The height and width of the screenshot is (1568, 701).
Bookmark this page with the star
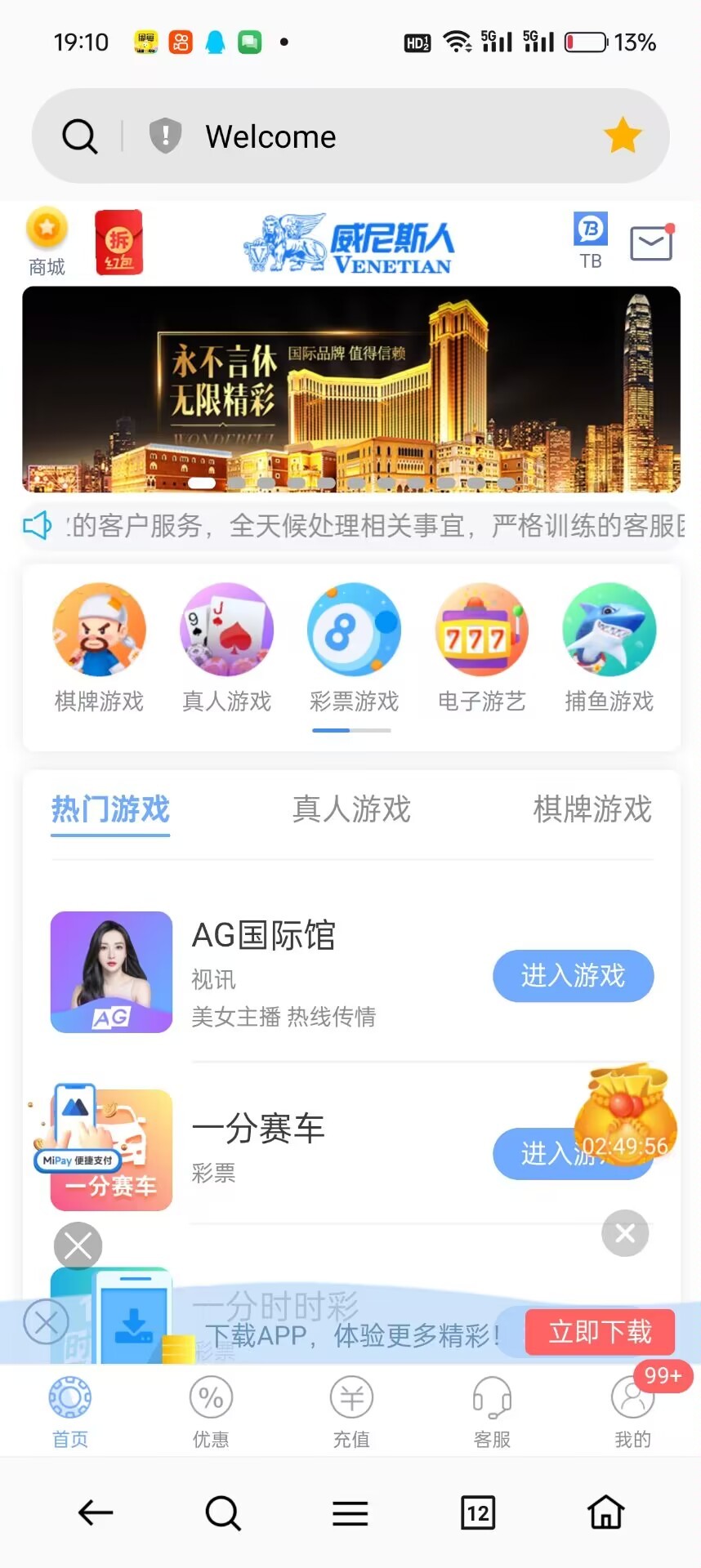623,136
